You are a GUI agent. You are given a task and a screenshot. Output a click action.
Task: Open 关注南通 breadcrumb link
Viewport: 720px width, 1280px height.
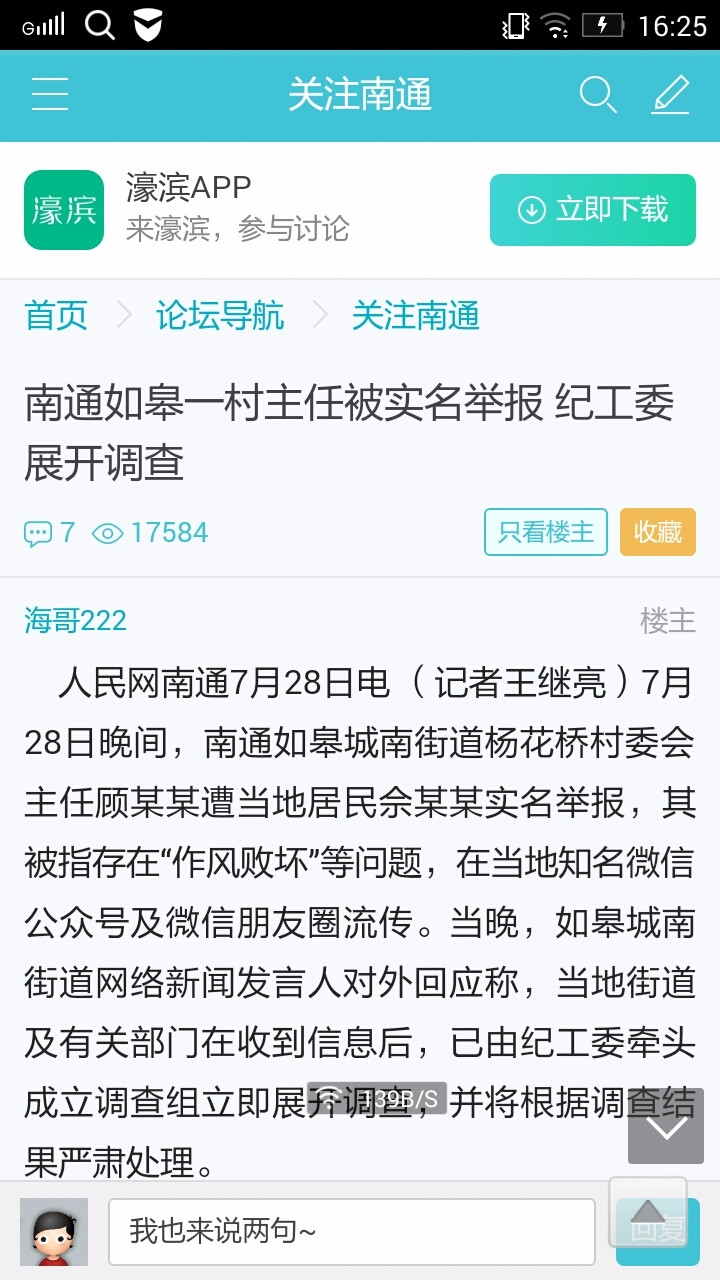tap(415, 316)
